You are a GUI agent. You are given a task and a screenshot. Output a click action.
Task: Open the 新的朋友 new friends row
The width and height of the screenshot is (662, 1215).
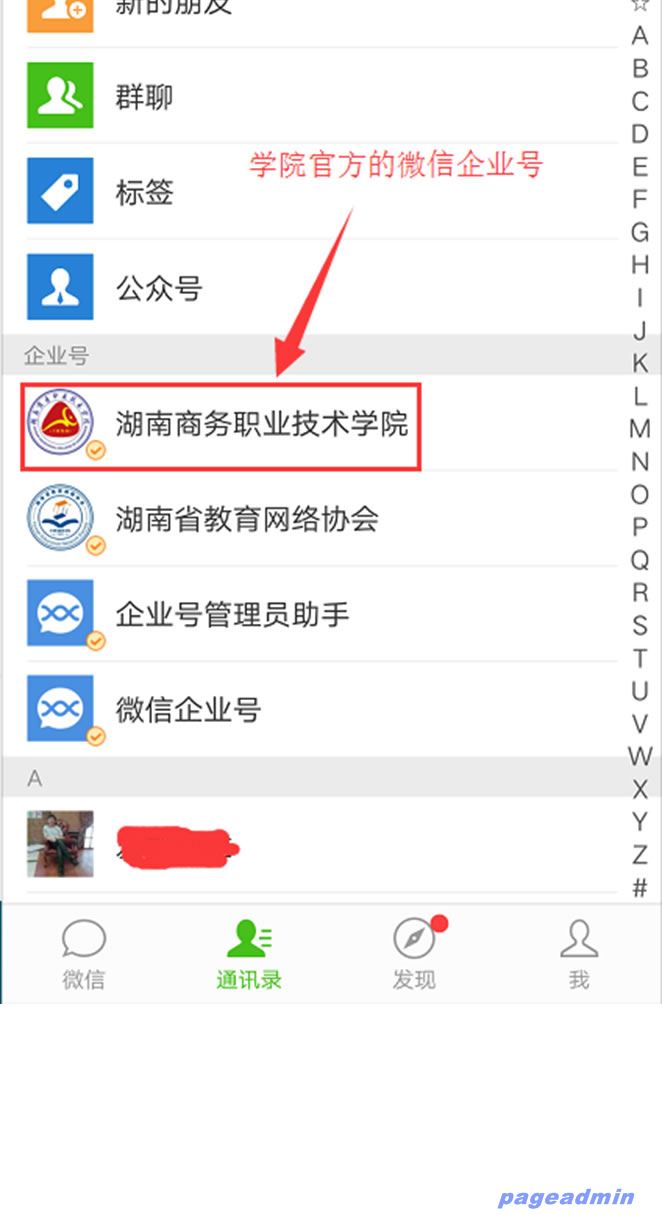300,12
